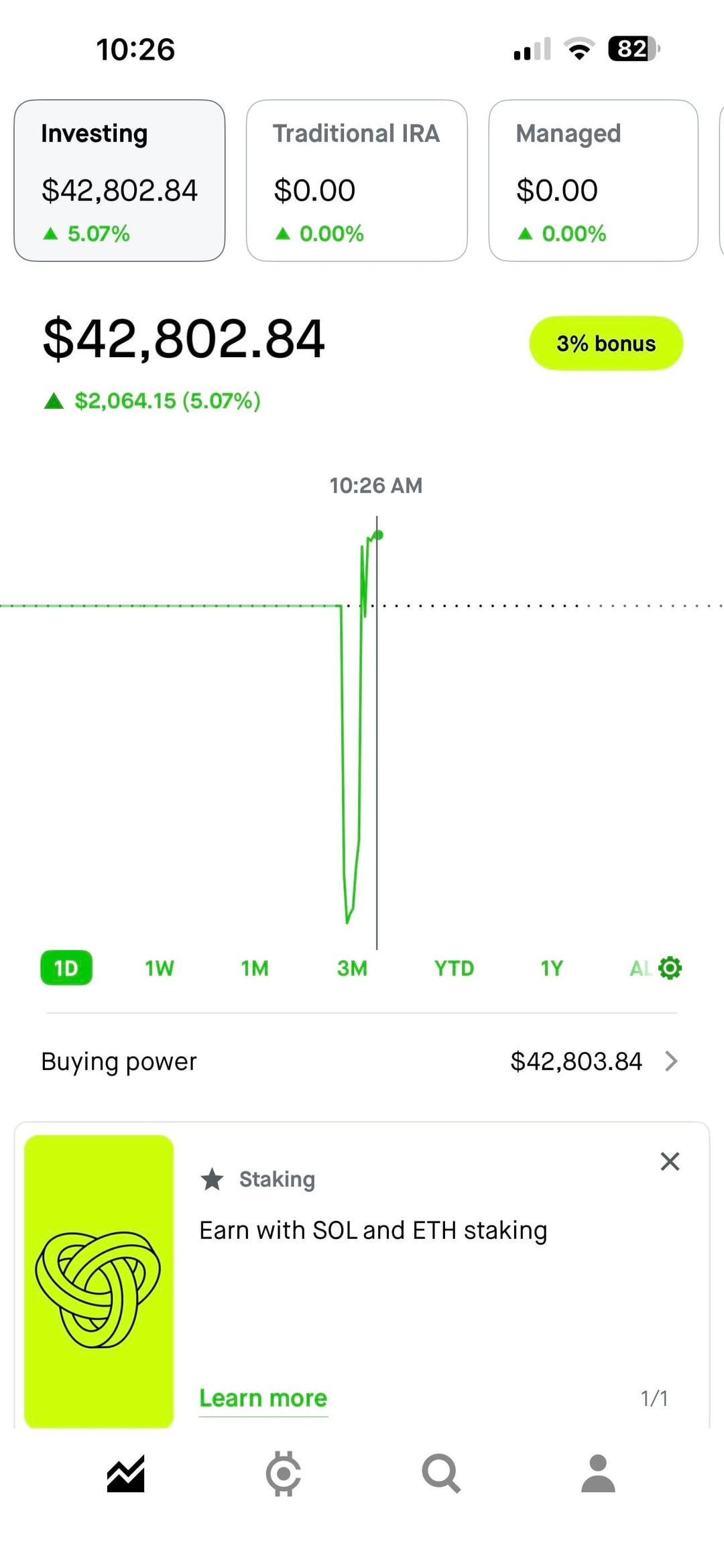Open chart settings gear

(x=670, y=968)
